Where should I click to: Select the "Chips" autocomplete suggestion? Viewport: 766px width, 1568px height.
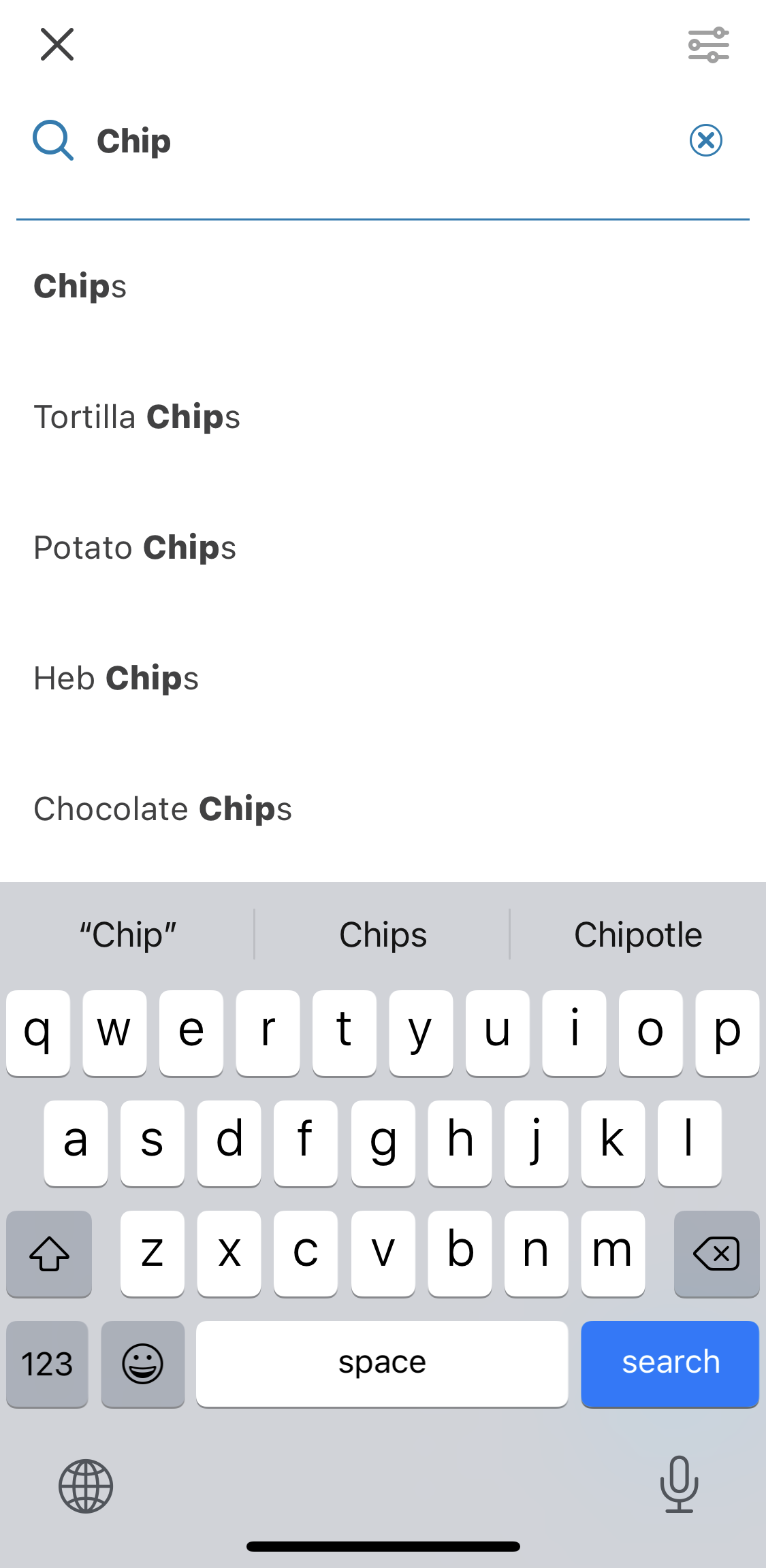(383, 934)
